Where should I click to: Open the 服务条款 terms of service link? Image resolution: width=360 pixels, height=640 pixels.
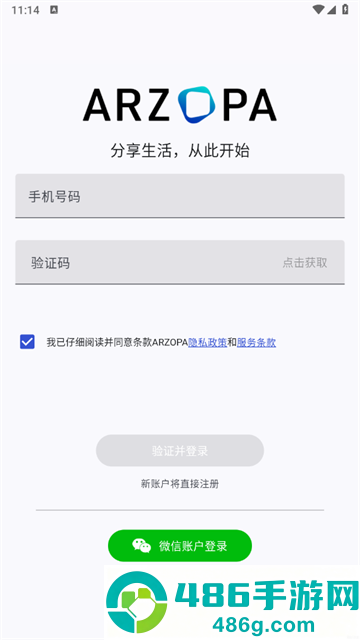click(x=256, y=342)
